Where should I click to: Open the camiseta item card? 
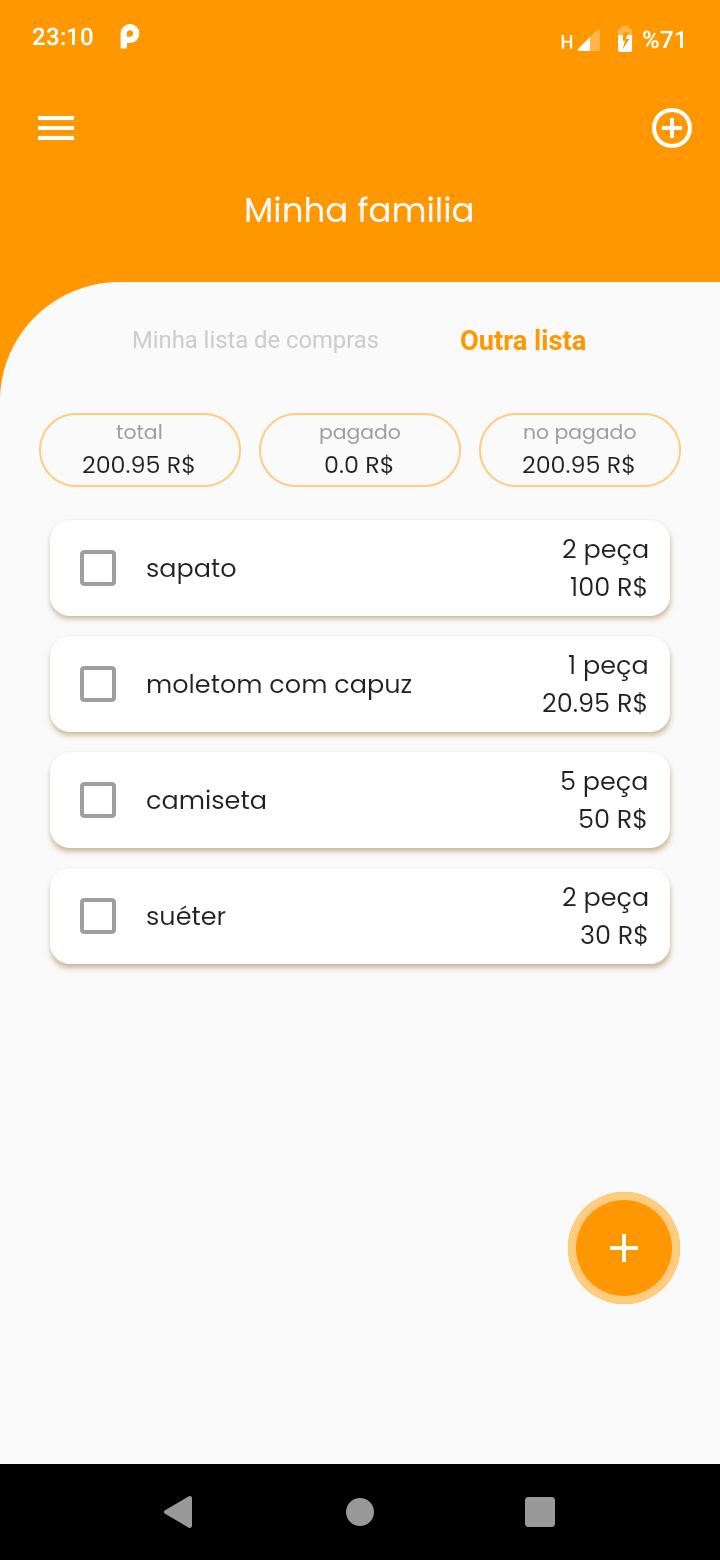(x=360, y=800)
